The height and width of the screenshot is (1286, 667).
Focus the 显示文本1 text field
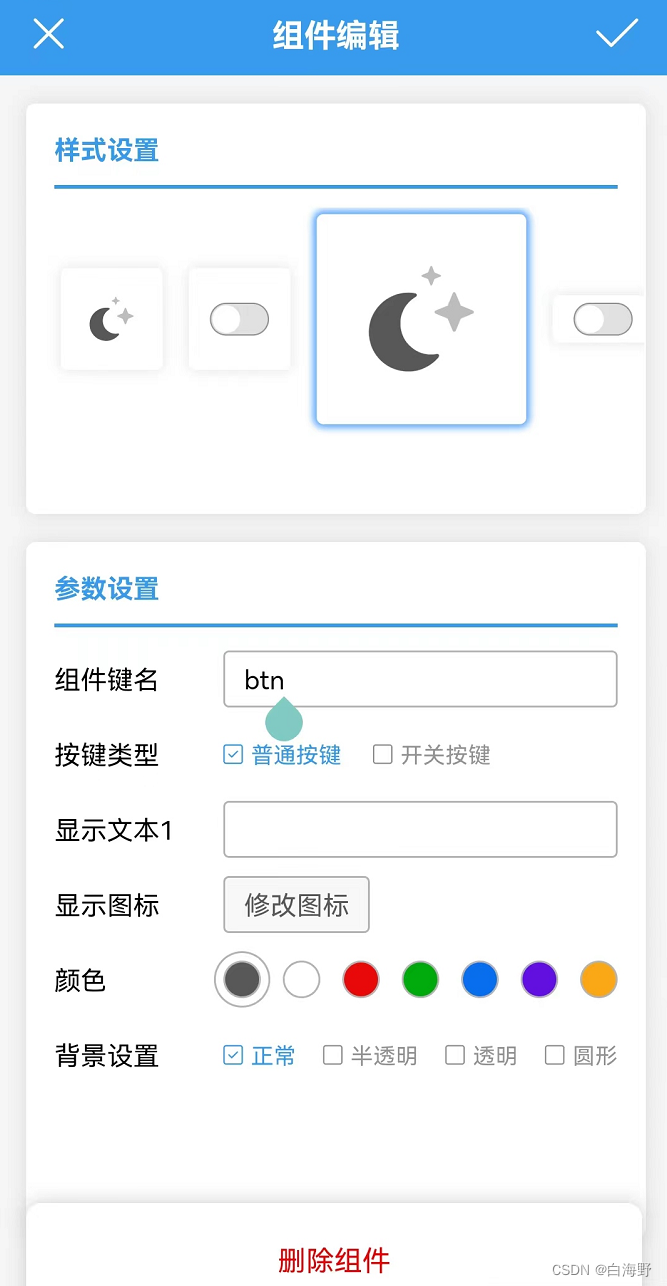click(x=420, y=829)
